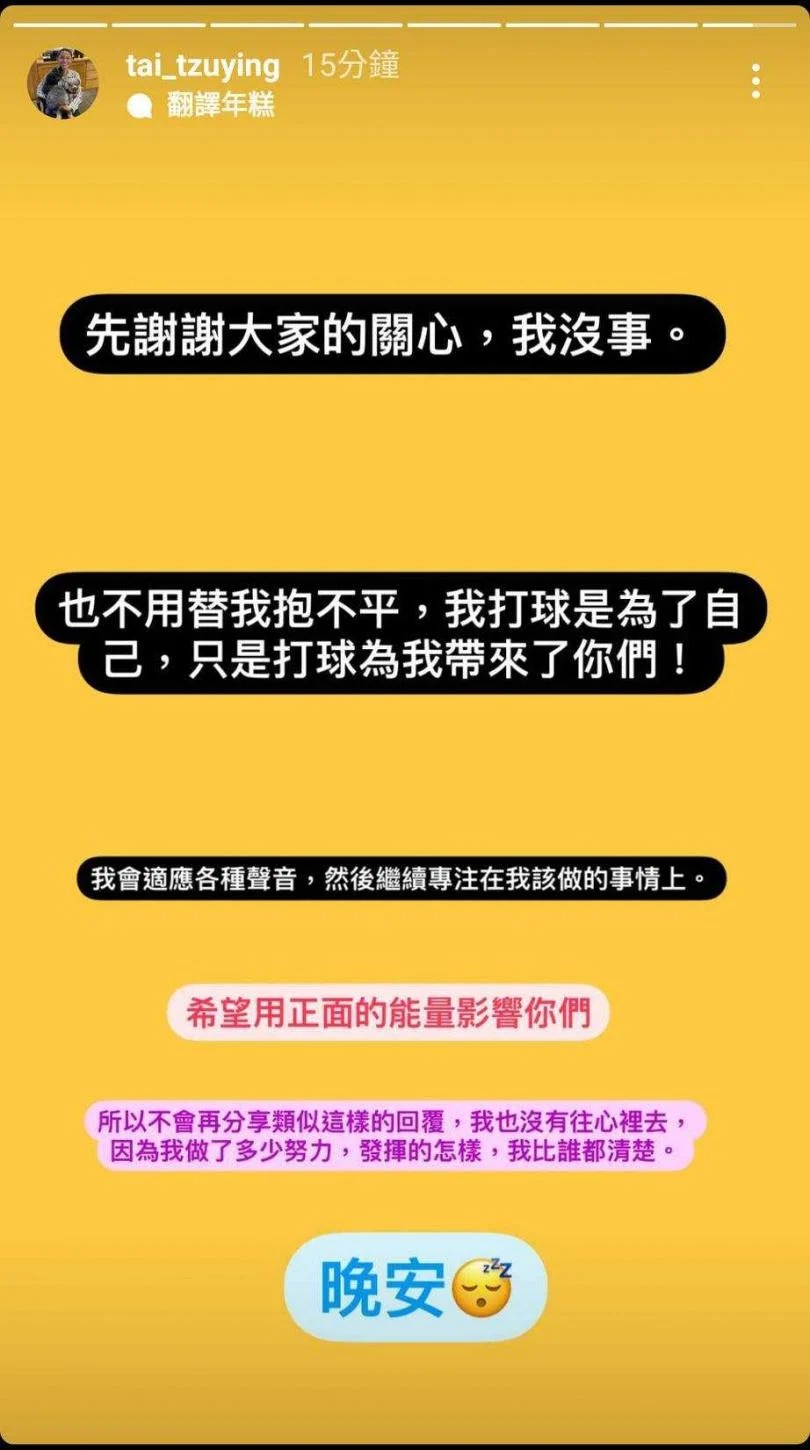Tap the tai_tzuying username

click(x=203, y=66)
